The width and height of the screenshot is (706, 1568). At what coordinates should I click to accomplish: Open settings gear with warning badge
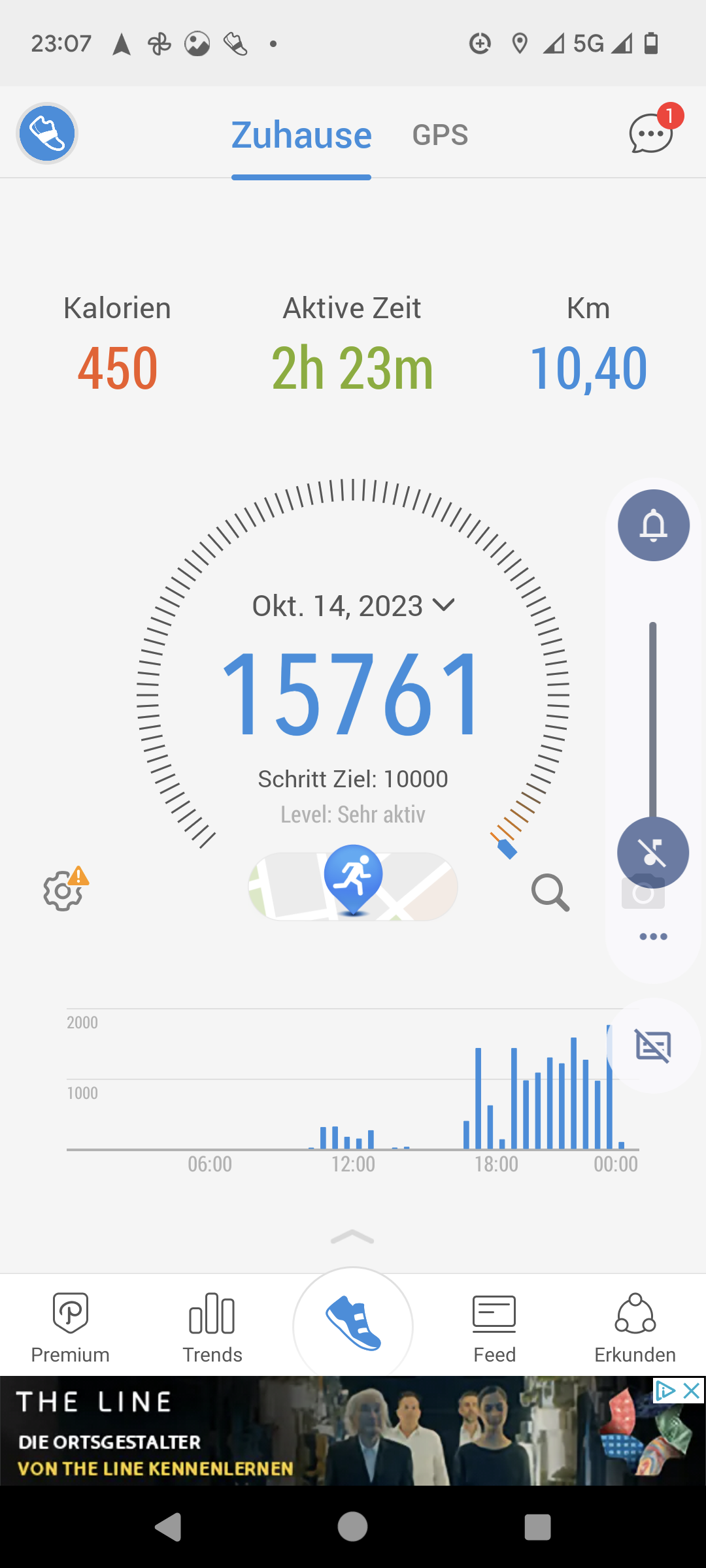pyautogui.click(x=63, y=890)
